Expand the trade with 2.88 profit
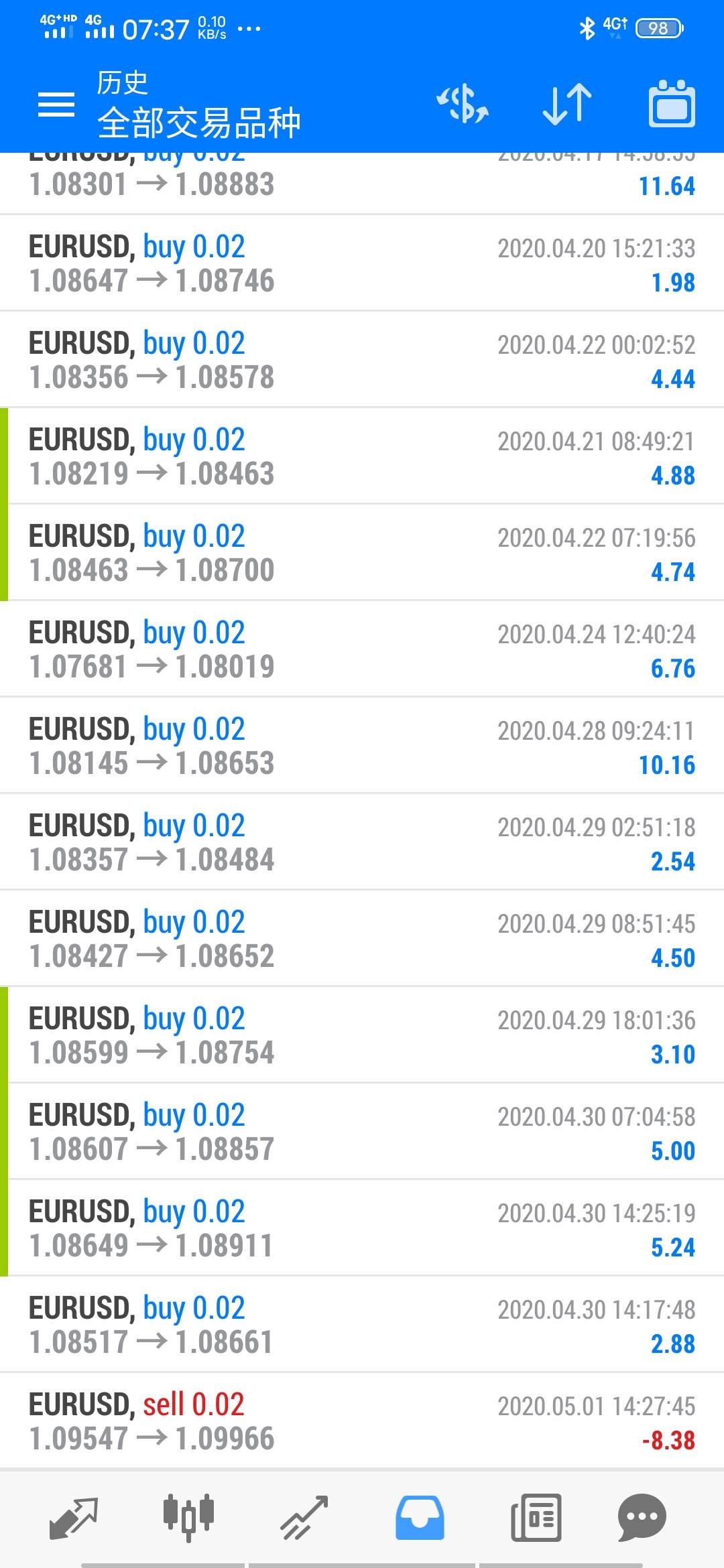 coord(362,1325)
